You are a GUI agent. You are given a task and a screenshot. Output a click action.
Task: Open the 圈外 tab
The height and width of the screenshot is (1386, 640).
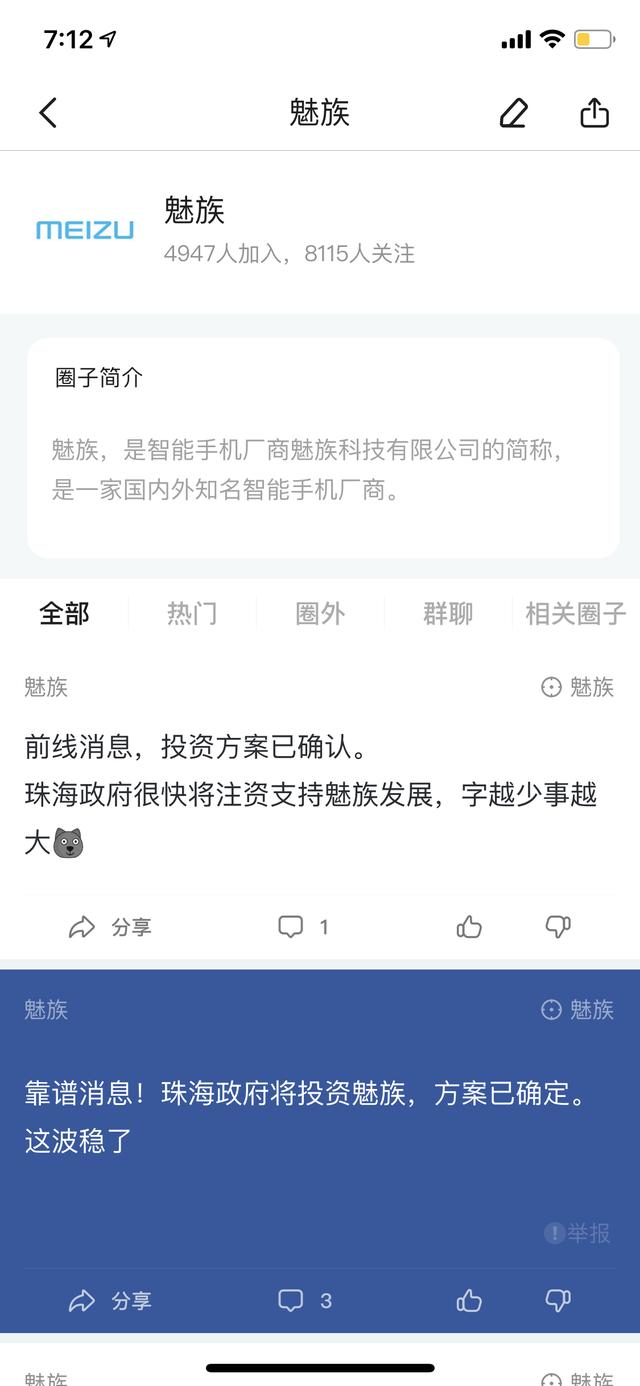point(320,613)
